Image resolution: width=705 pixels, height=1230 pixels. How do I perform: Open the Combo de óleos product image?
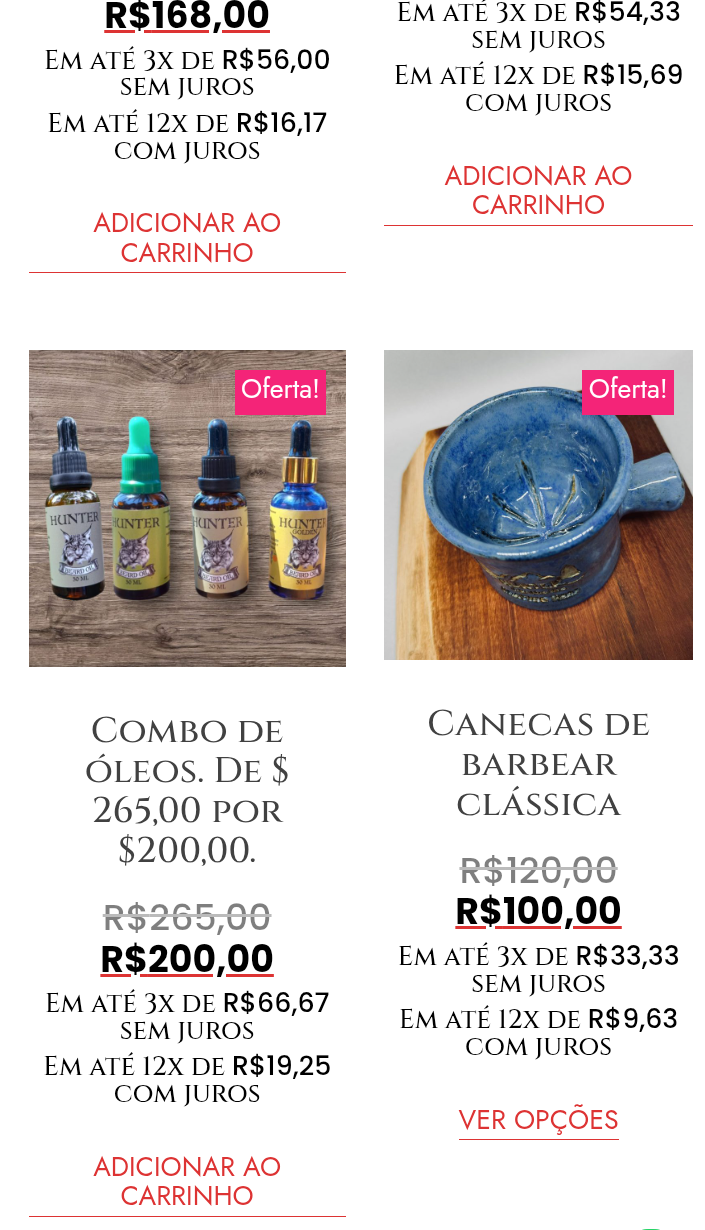click(187, 508)
